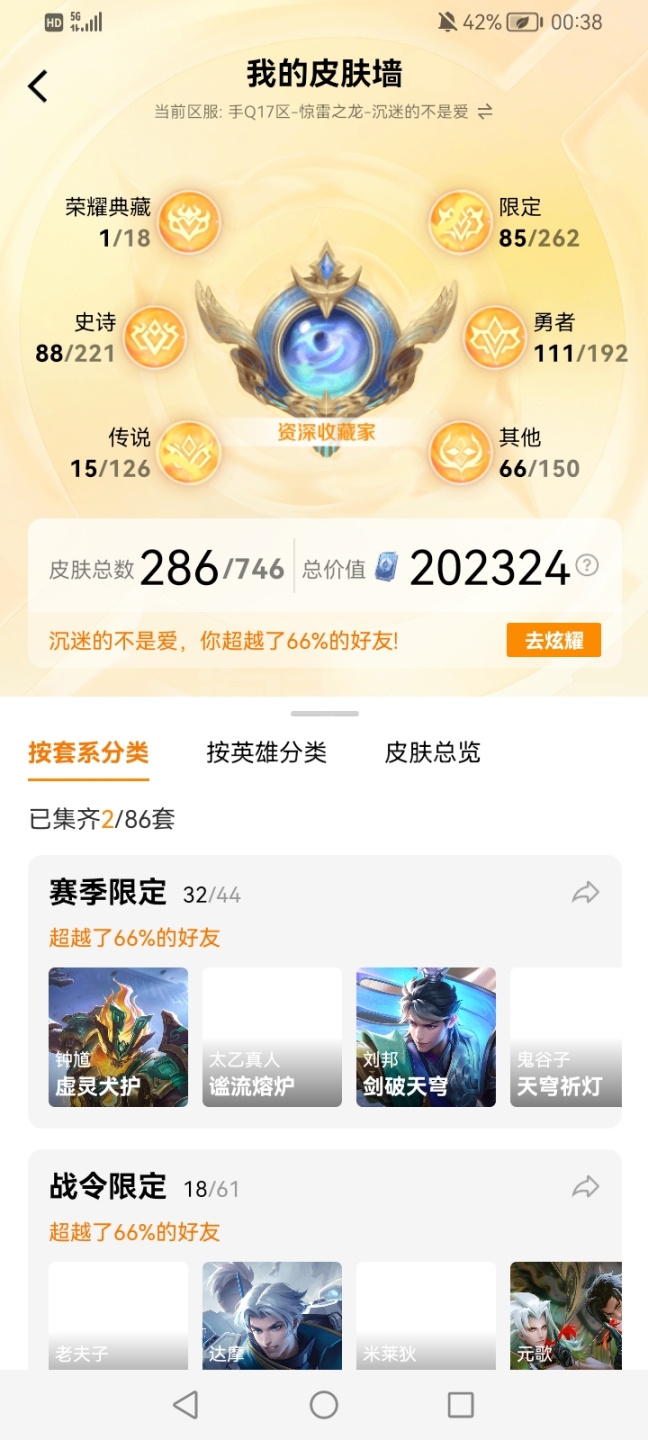
Task: Share the 赛季限定 collection
Action: pos(585,893)
